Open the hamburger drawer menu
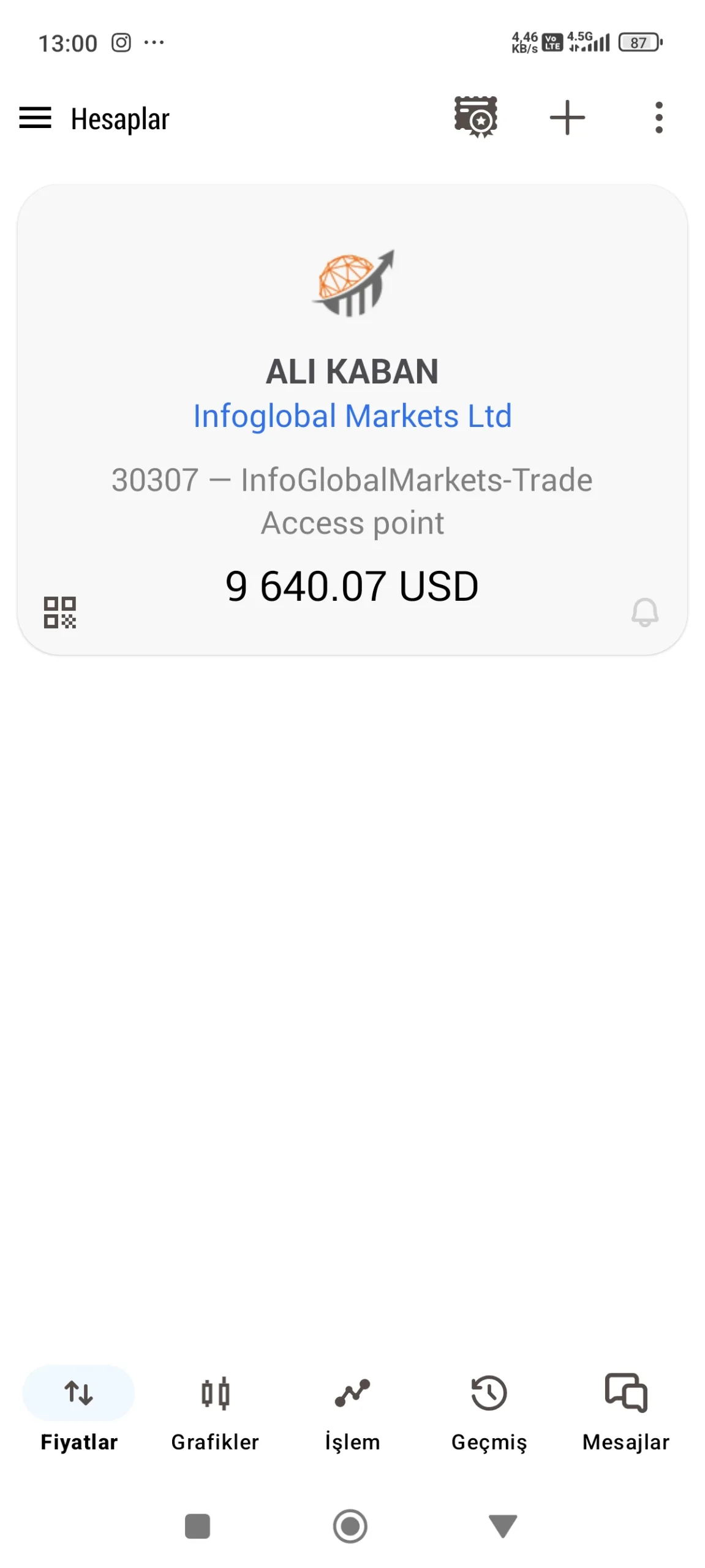Viewport: 705px width, 1568px height. (x=35, y=118)
